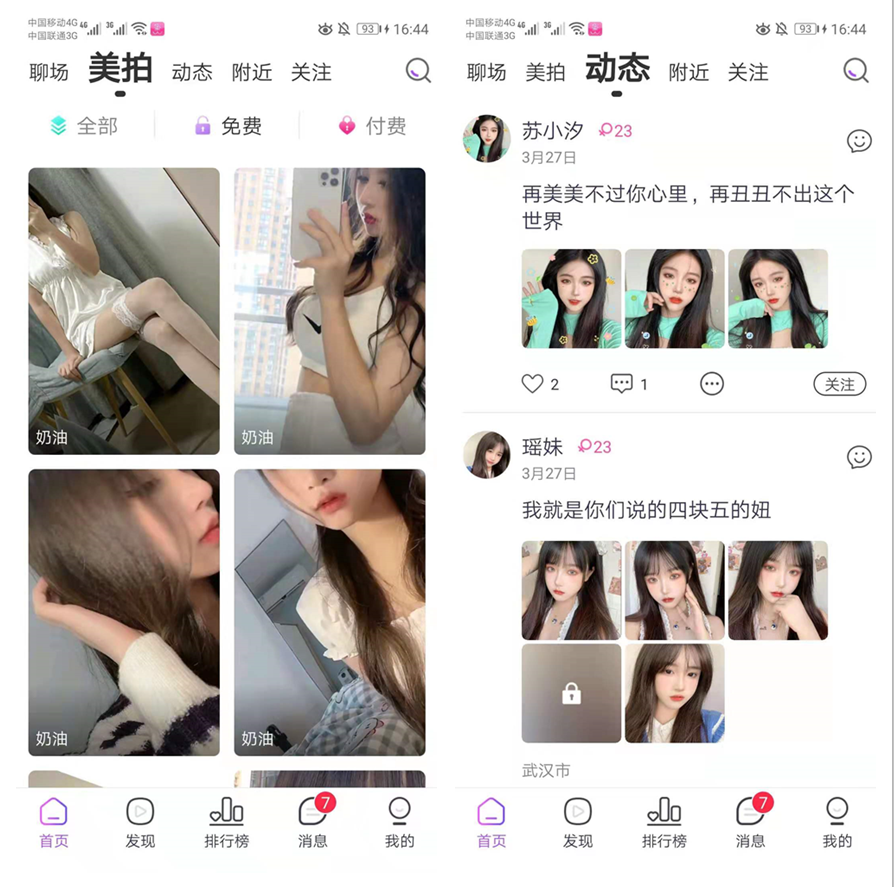View the first photo in 瑶妹's post
Image resolution: width=894 pixels, height=887 pixels.
(x=571, y=590)
